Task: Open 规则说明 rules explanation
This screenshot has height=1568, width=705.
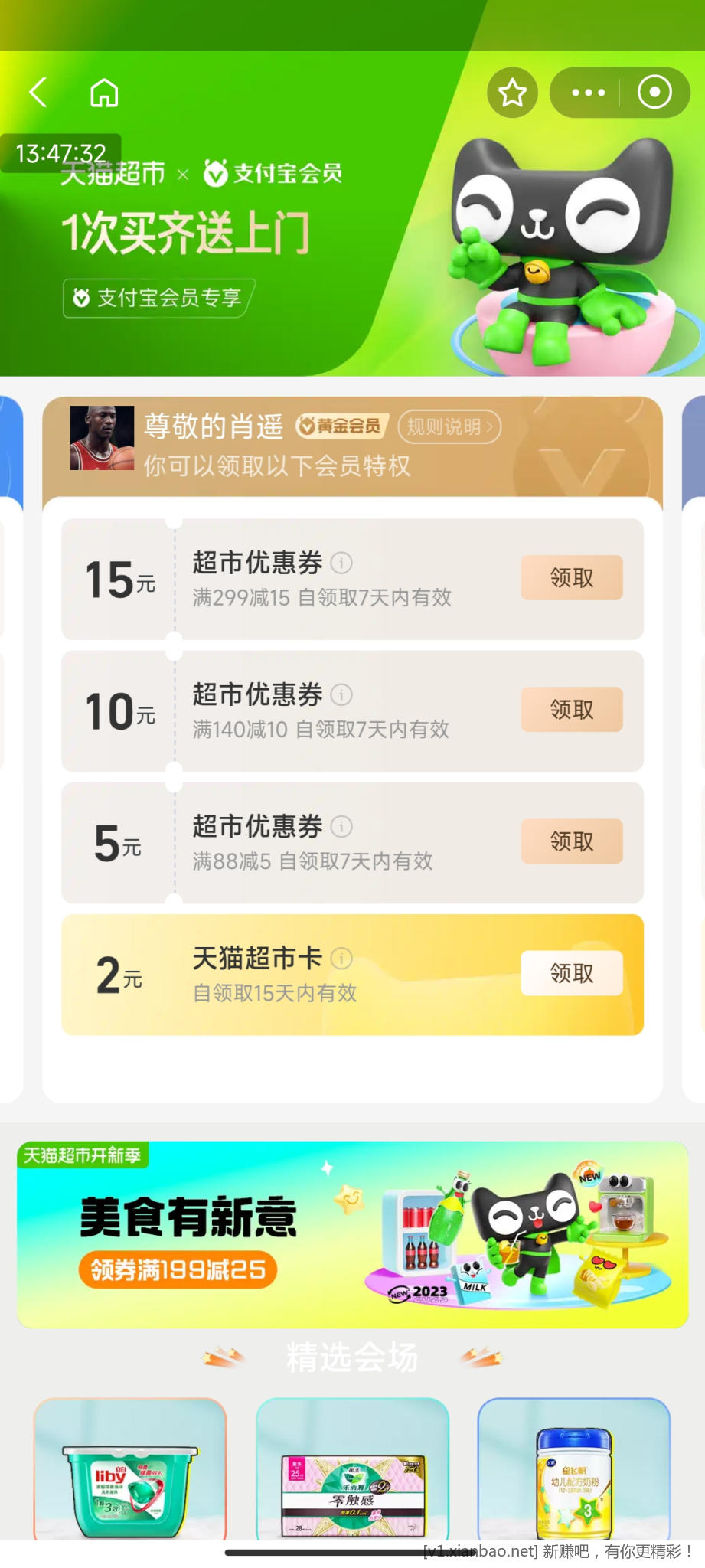Action: [449, 426]
